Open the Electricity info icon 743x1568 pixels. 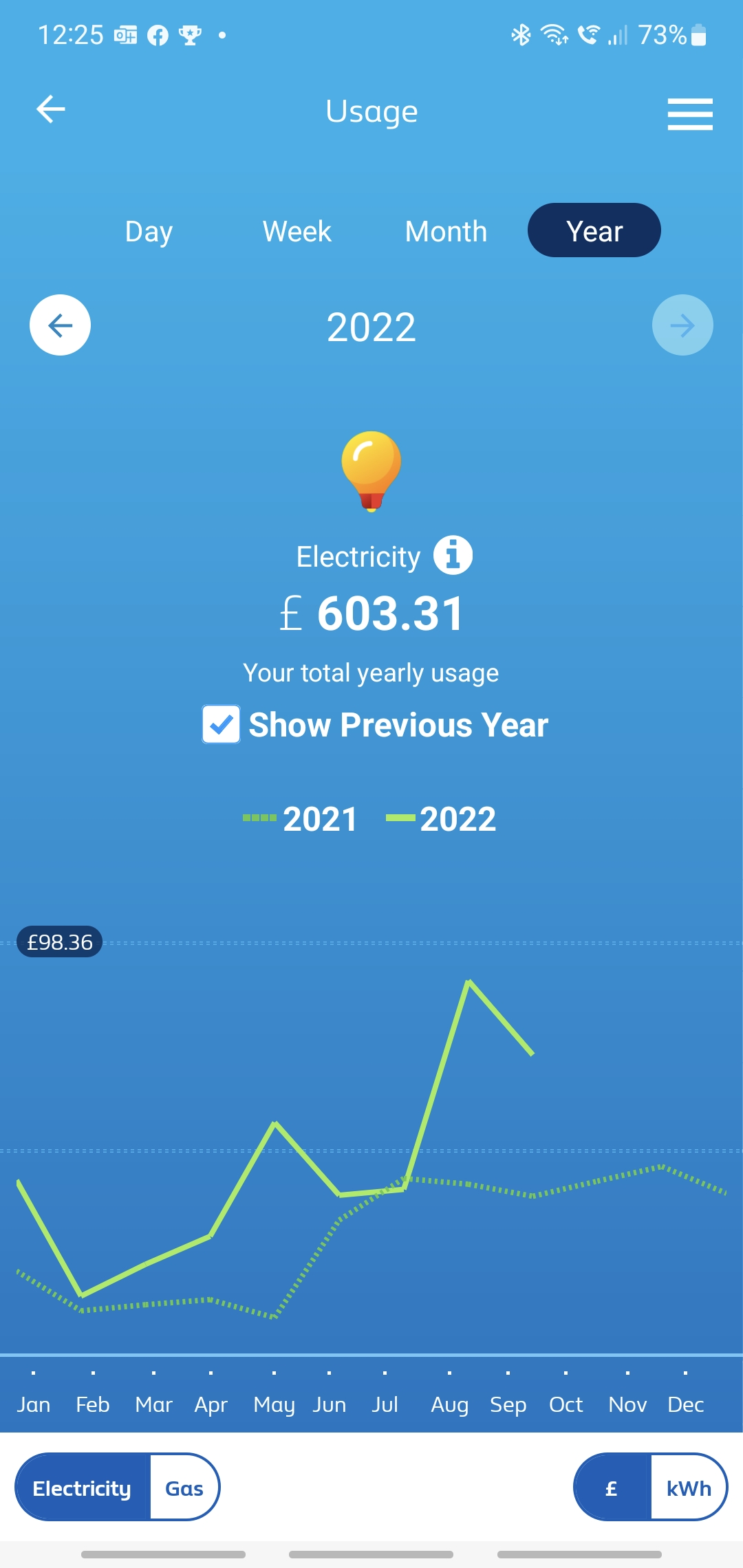(x=453, y=555)
